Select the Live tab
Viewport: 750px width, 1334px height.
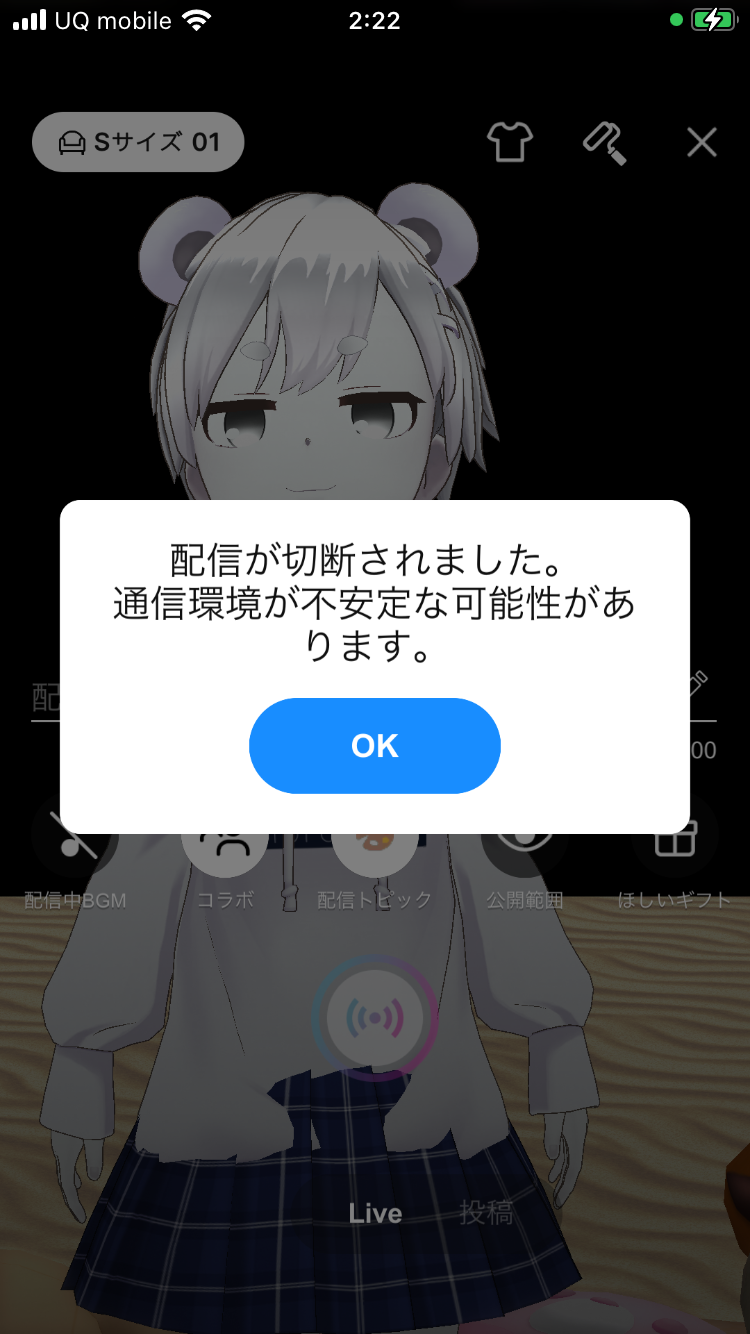click(375, 1213)
